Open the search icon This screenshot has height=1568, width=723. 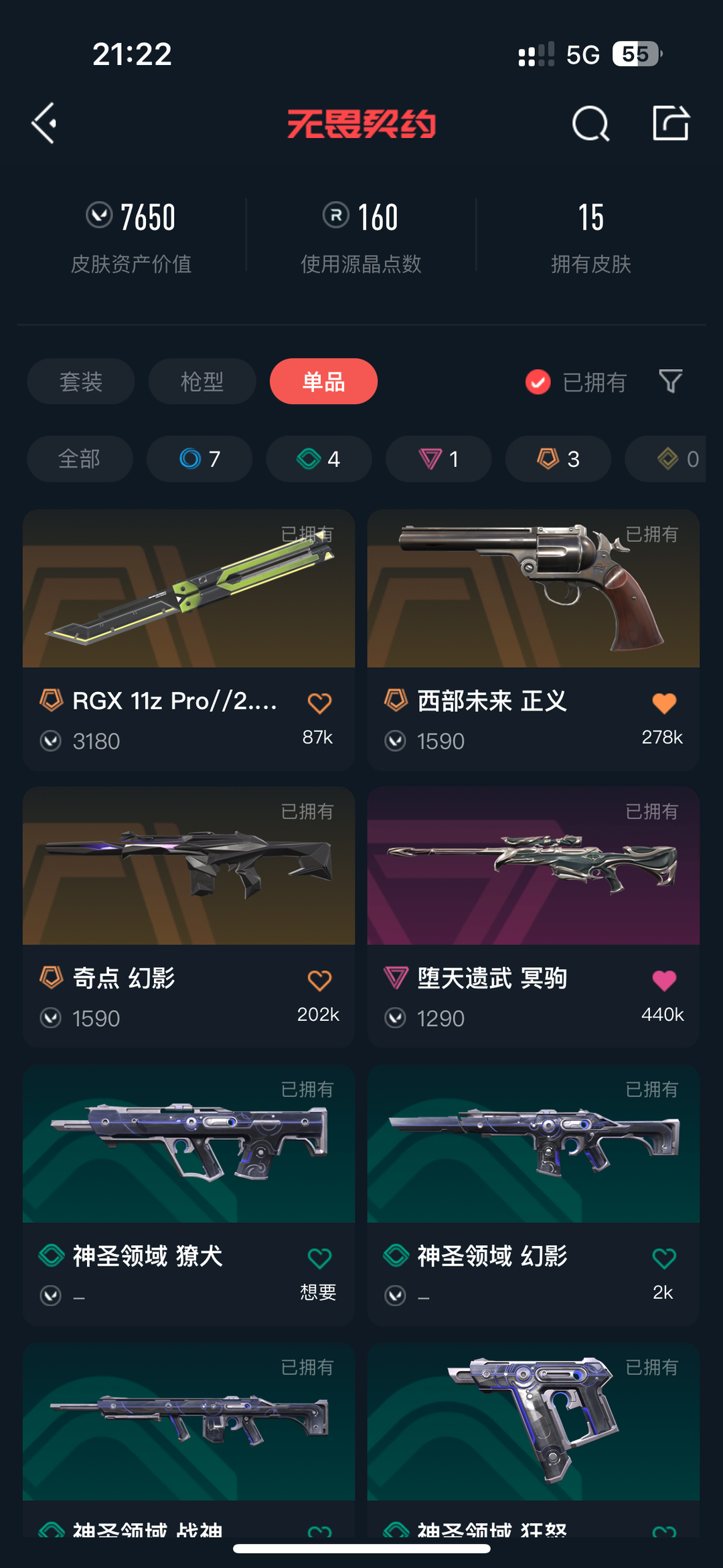[590, 123]
